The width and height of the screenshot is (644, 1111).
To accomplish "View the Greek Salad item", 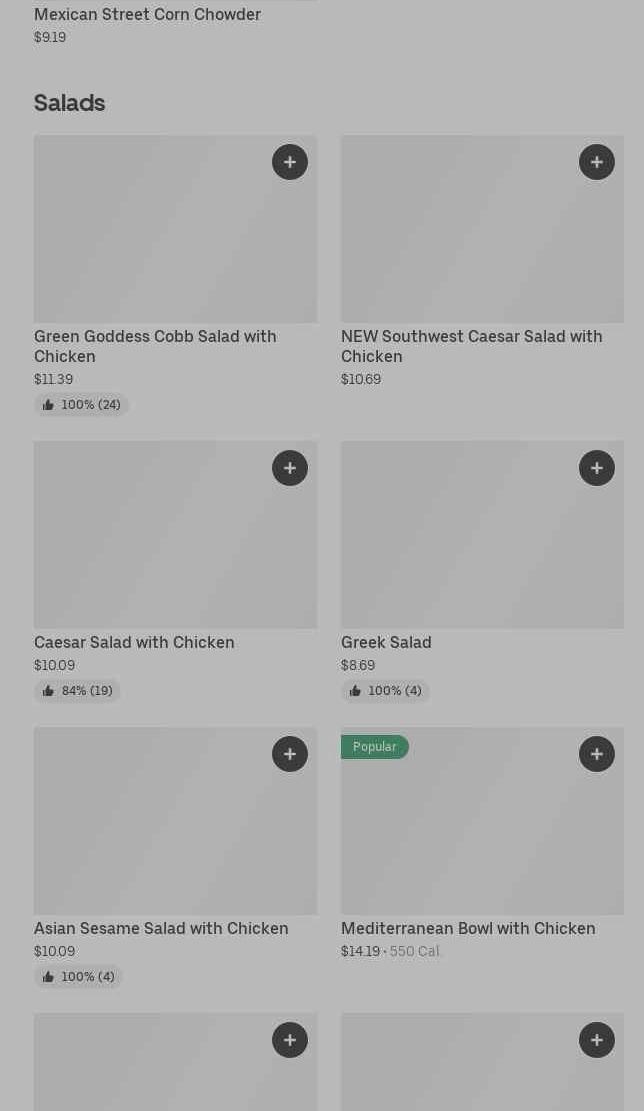I will [386, 642].
